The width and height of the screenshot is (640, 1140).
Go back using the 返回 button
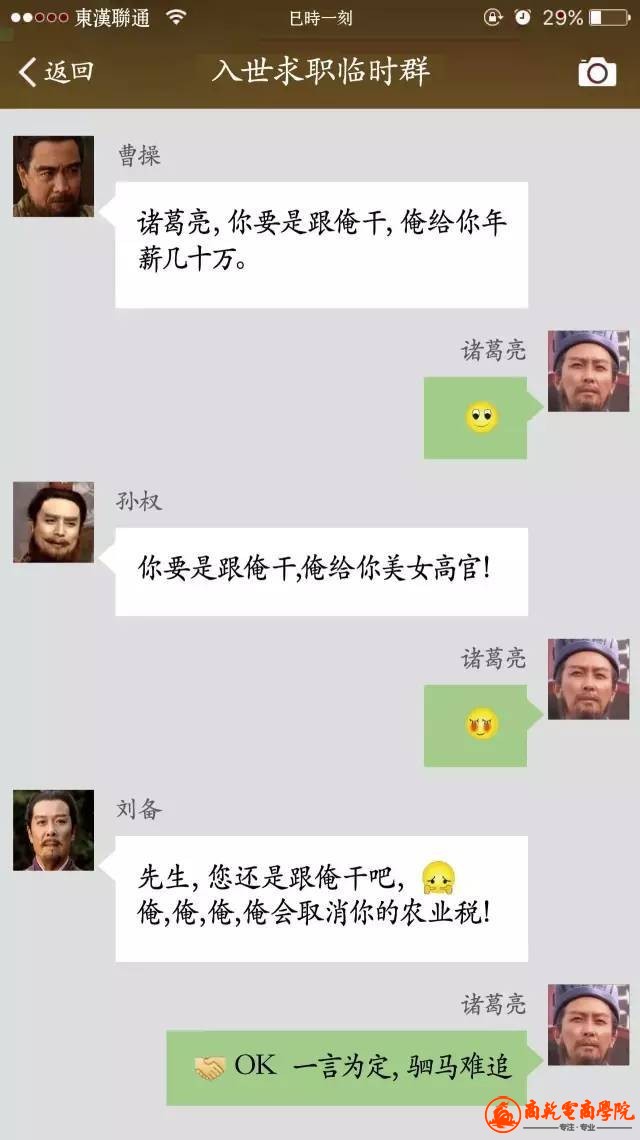57,71
